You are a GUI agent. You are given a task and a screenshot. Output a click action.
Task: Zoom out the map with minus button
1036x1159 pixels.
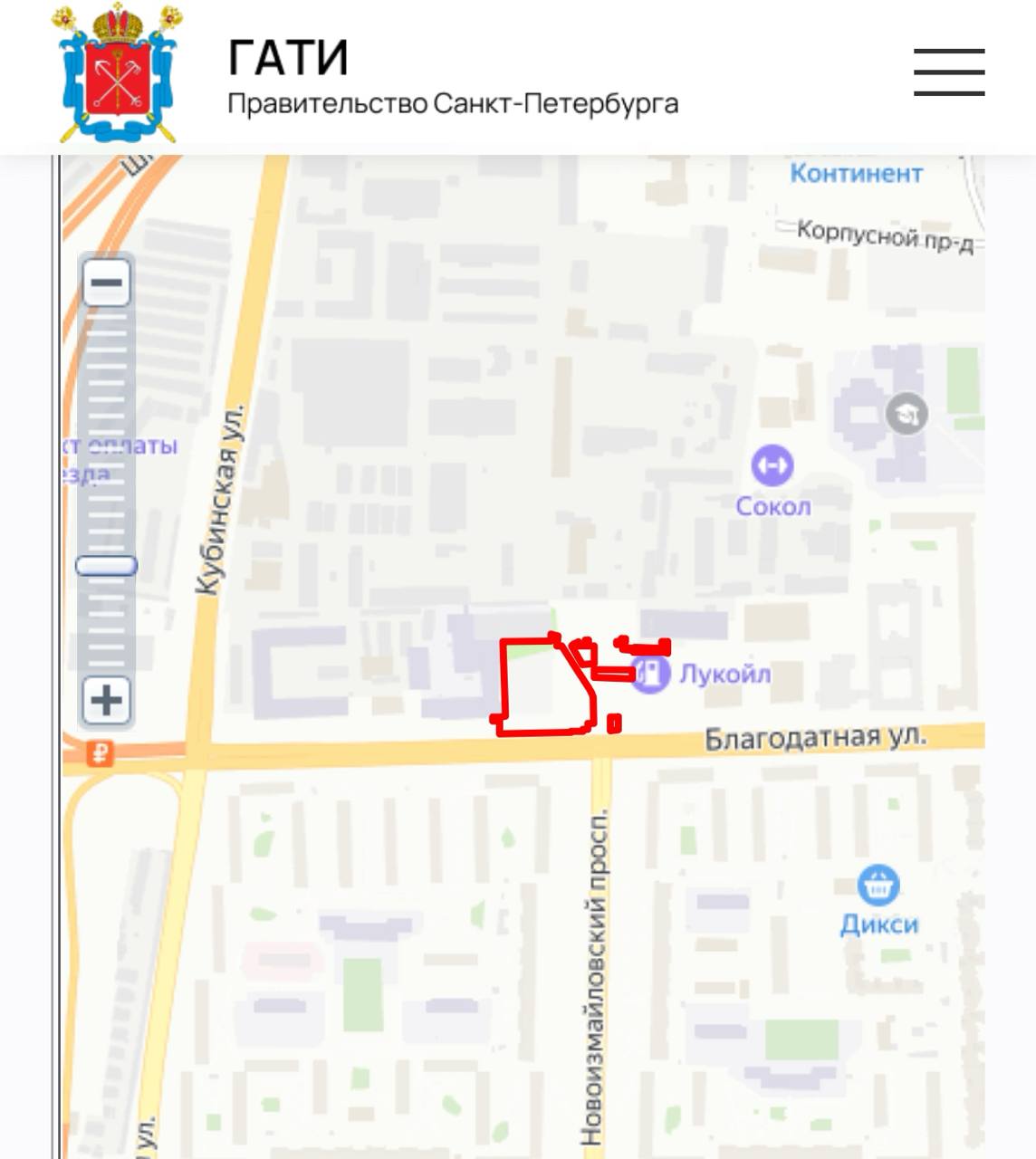click(x=107, y=283)
